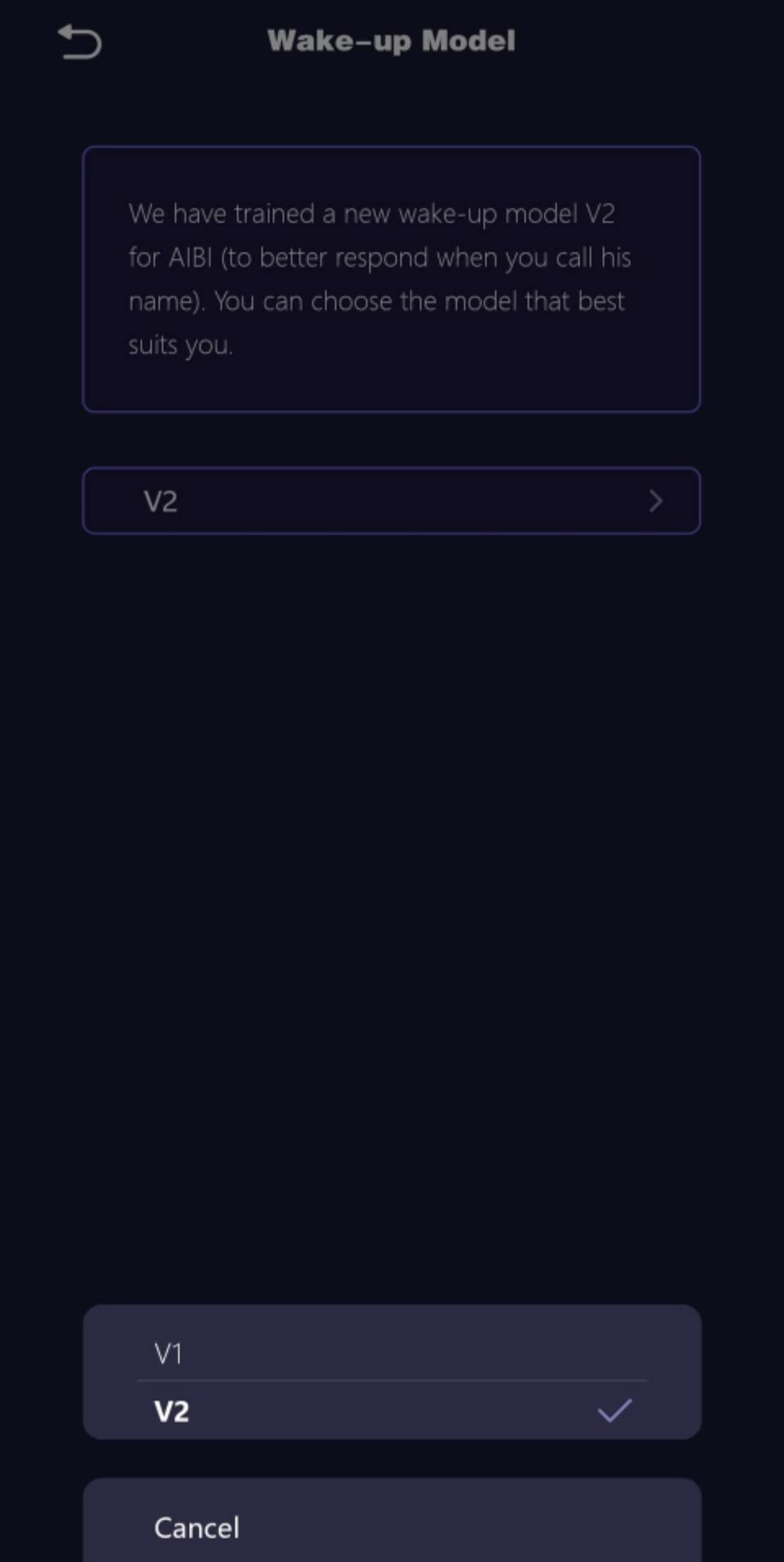Screen dimensions: 784x1562
Task: Open the V2 model selector dropdown
Action: (x=391, y=501)
